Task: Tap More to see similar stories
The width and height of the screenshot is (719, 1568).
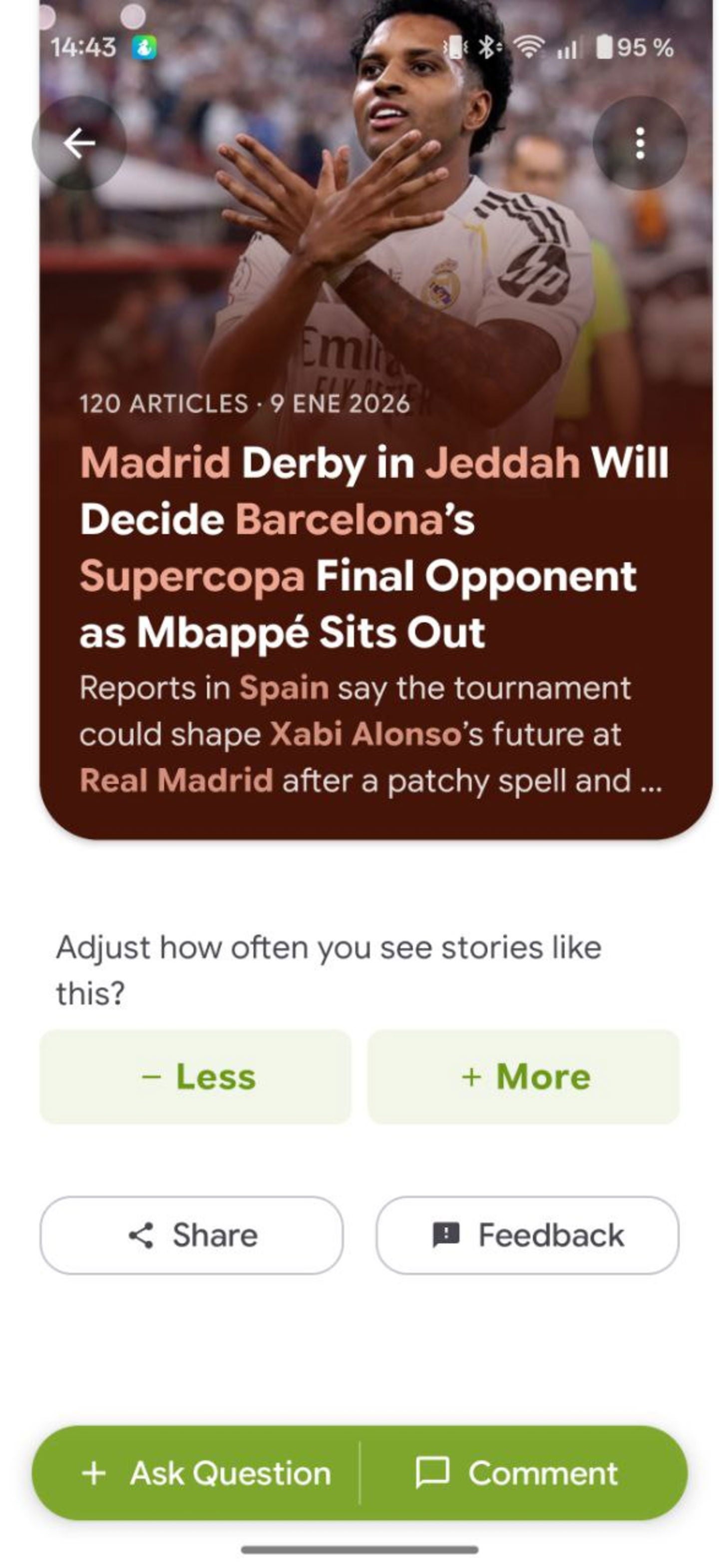Action: (523, 1077)
